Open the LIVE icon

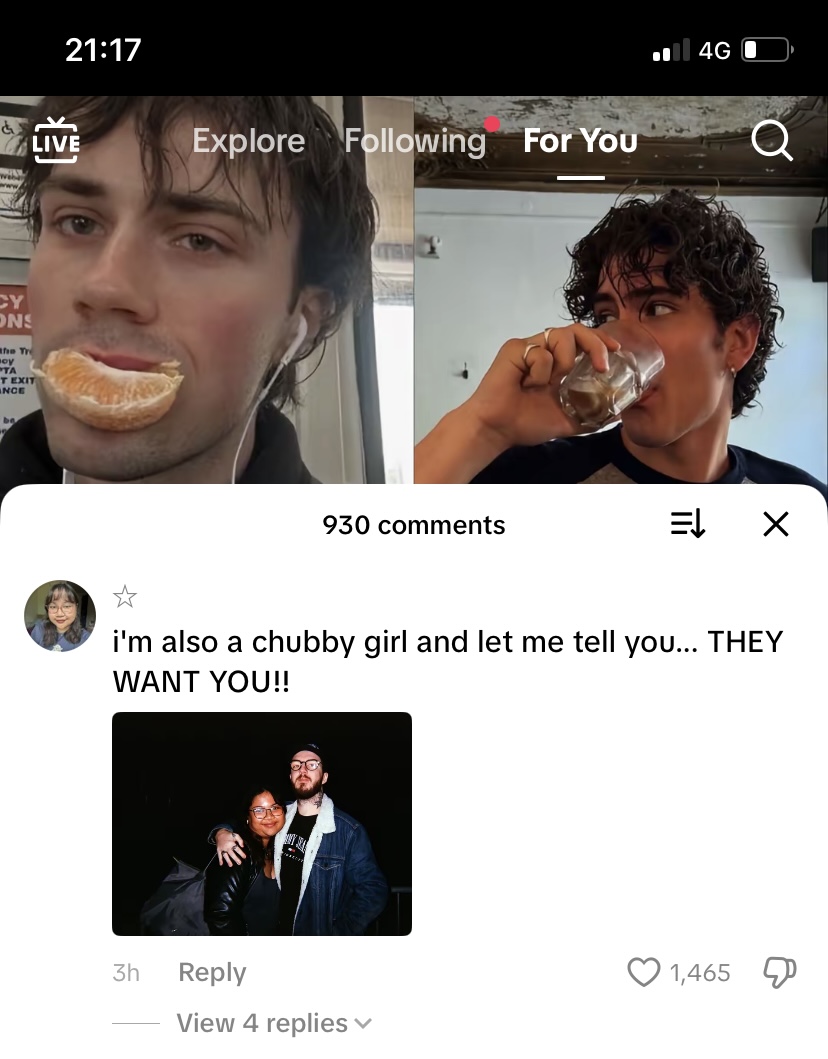point(55,140)
